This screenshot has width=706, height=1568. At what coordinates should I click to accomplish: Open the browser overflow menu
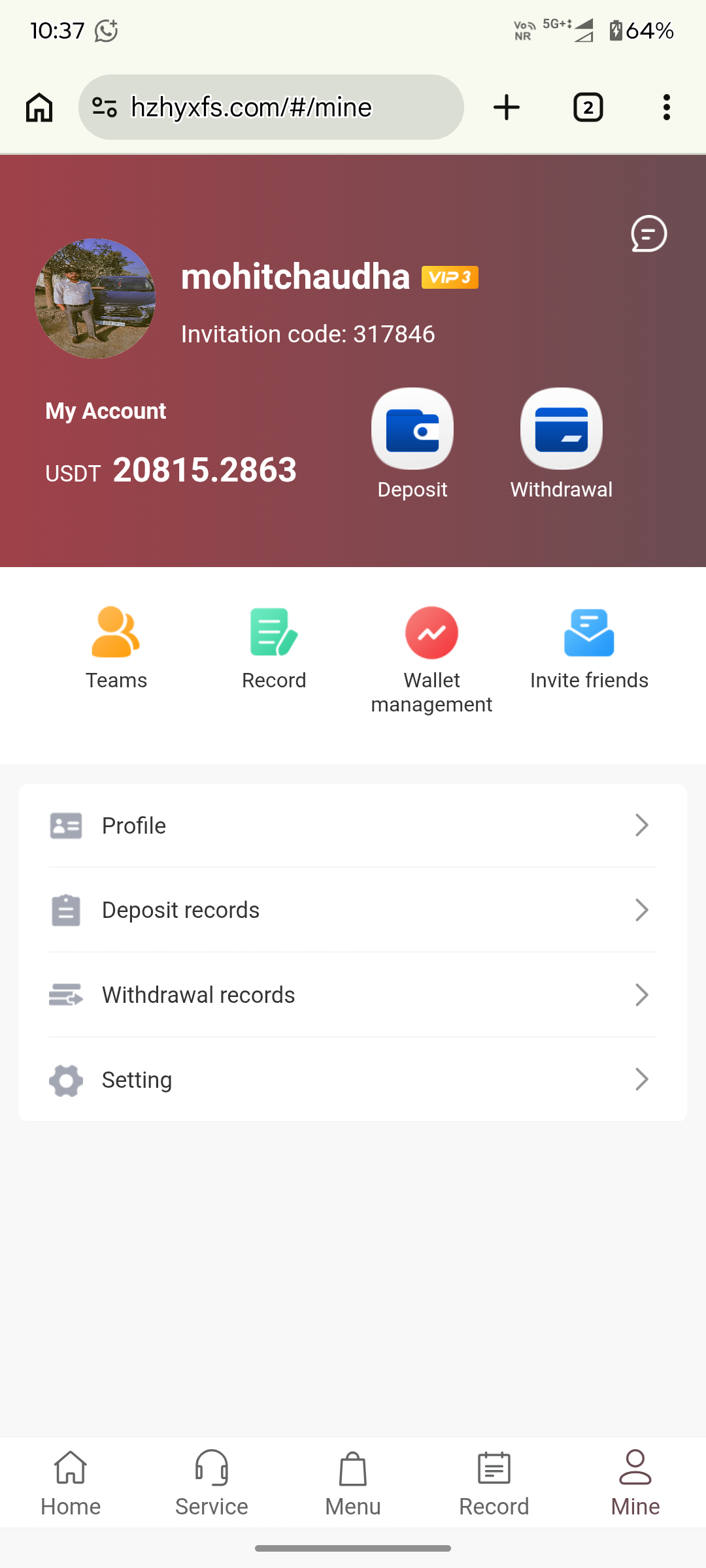coord(667,107)
